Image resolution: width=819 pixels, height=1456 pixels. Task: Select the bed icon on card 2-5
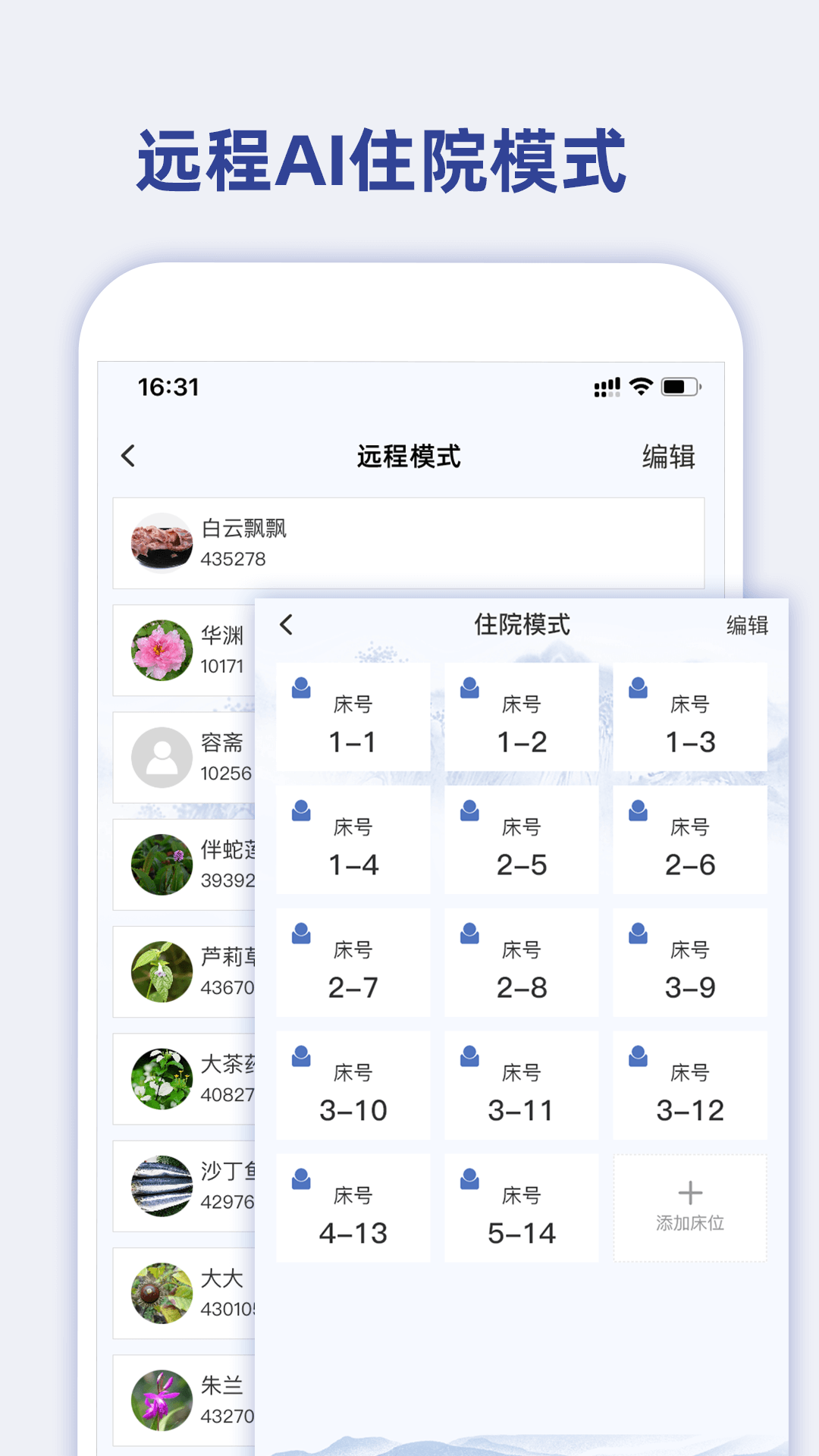point(469,811)
